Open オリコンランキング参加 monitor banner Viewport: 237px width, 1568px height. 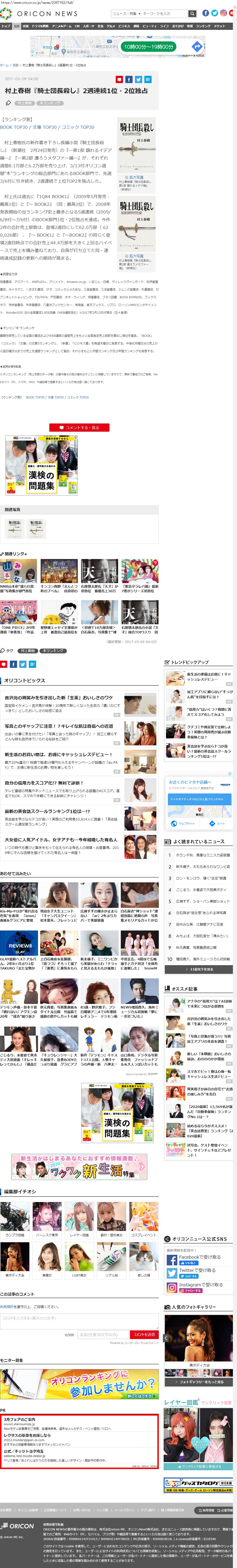coord(79,1381)
